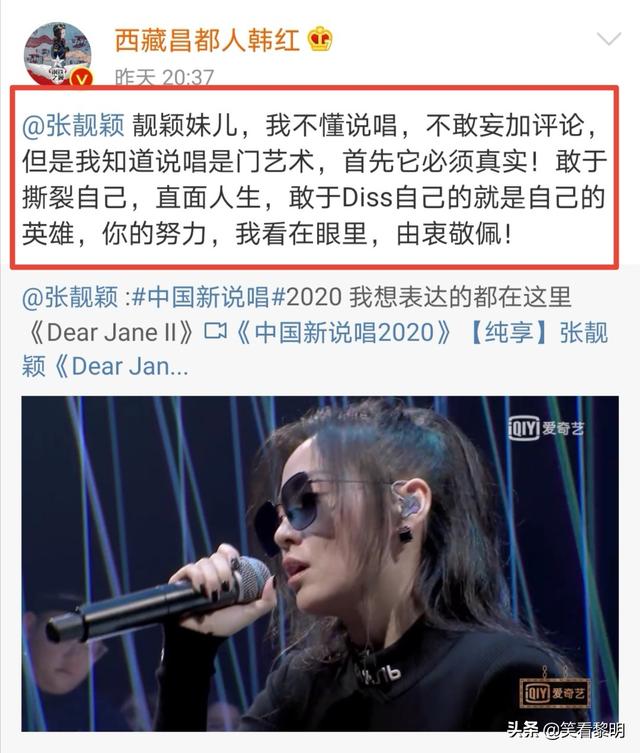Image resolution: width=640 pixels, height=753 pixels.
Task: Open 西藏昌都人韩红's profile avatar
Action: (x=57, y=55)
